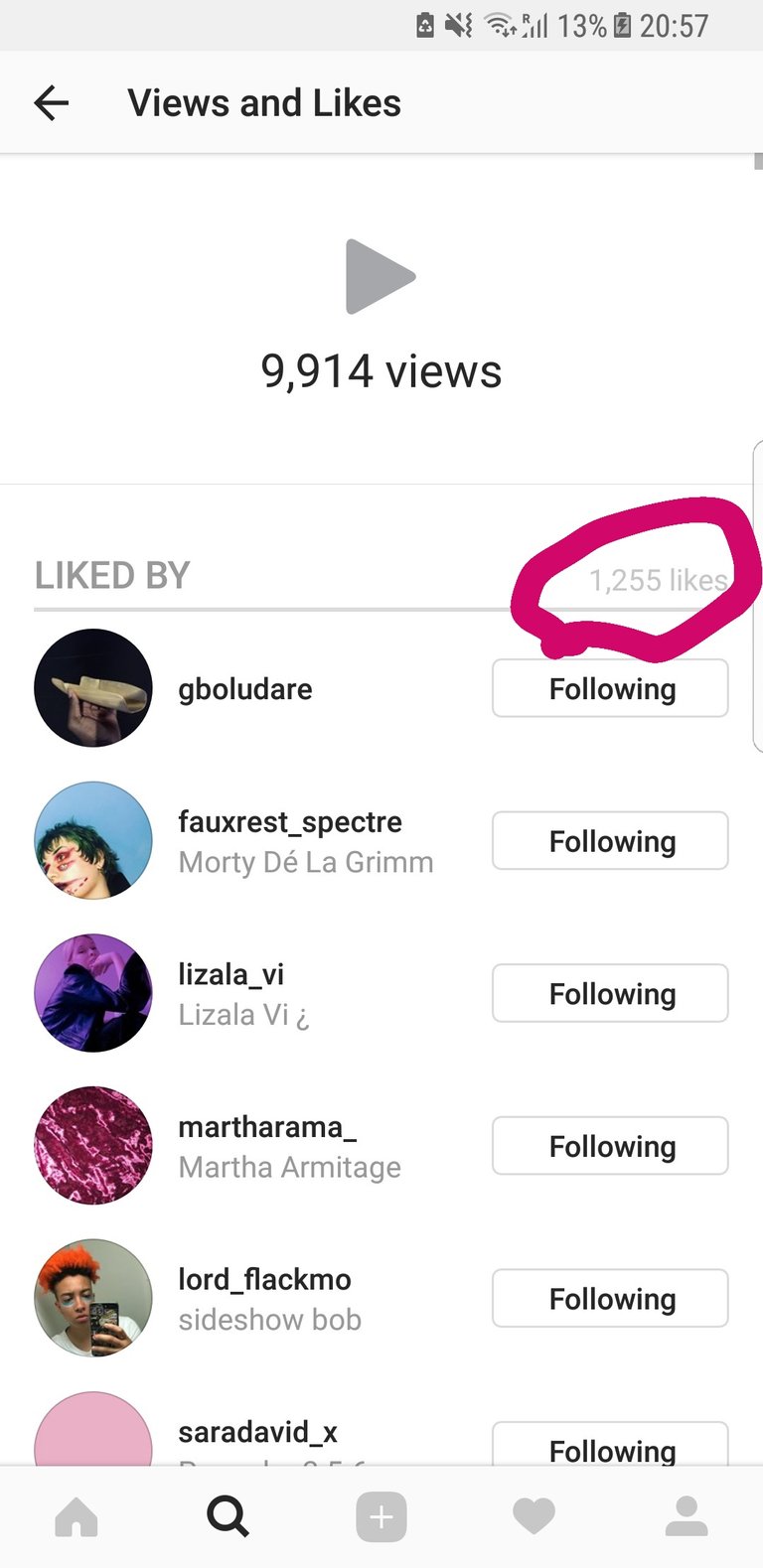The width and height of the screenshot is (763, 1568).
Task: Switch to the Search tab
Action: tap(229, 1517)
